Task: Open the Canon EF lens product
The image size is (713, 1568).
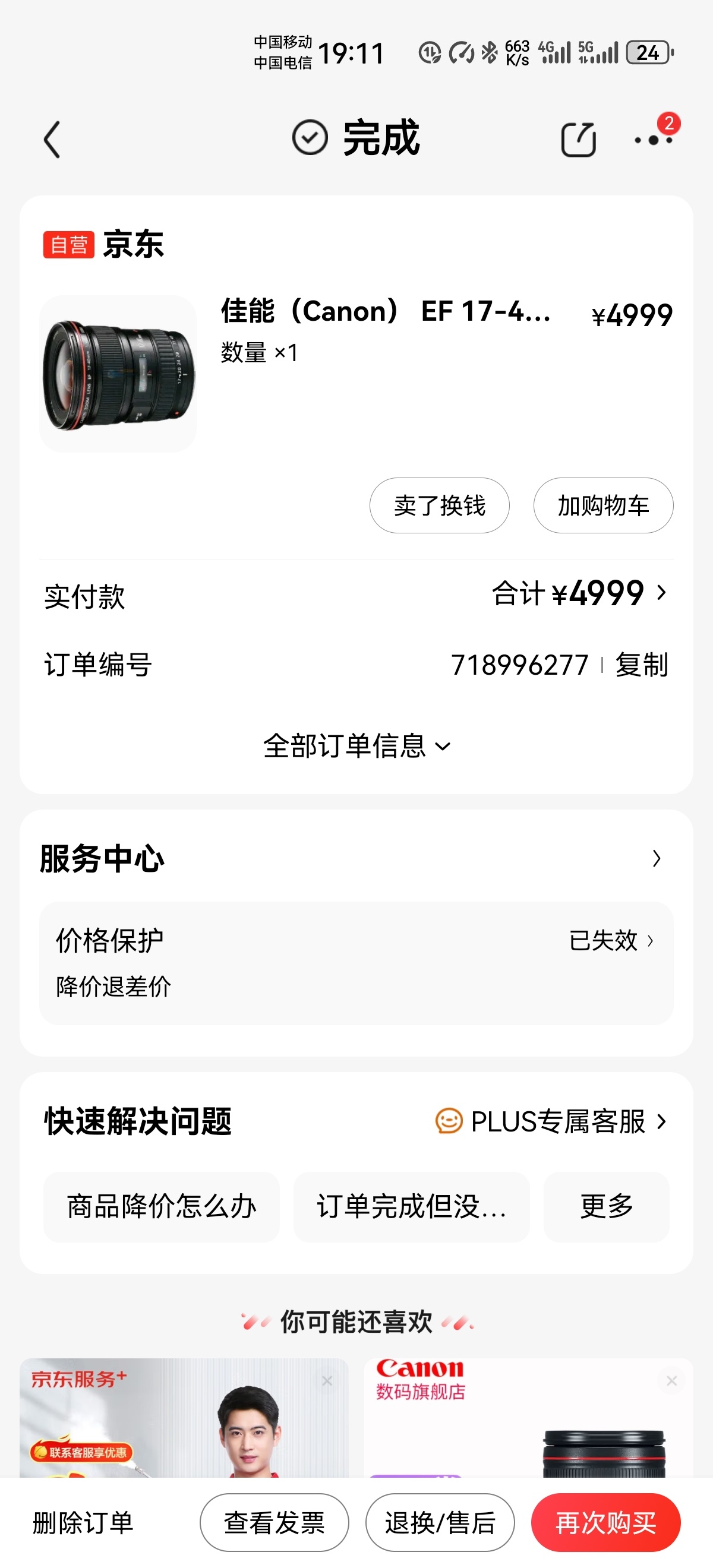Action: pyautogui.click(x=385, y=312)
